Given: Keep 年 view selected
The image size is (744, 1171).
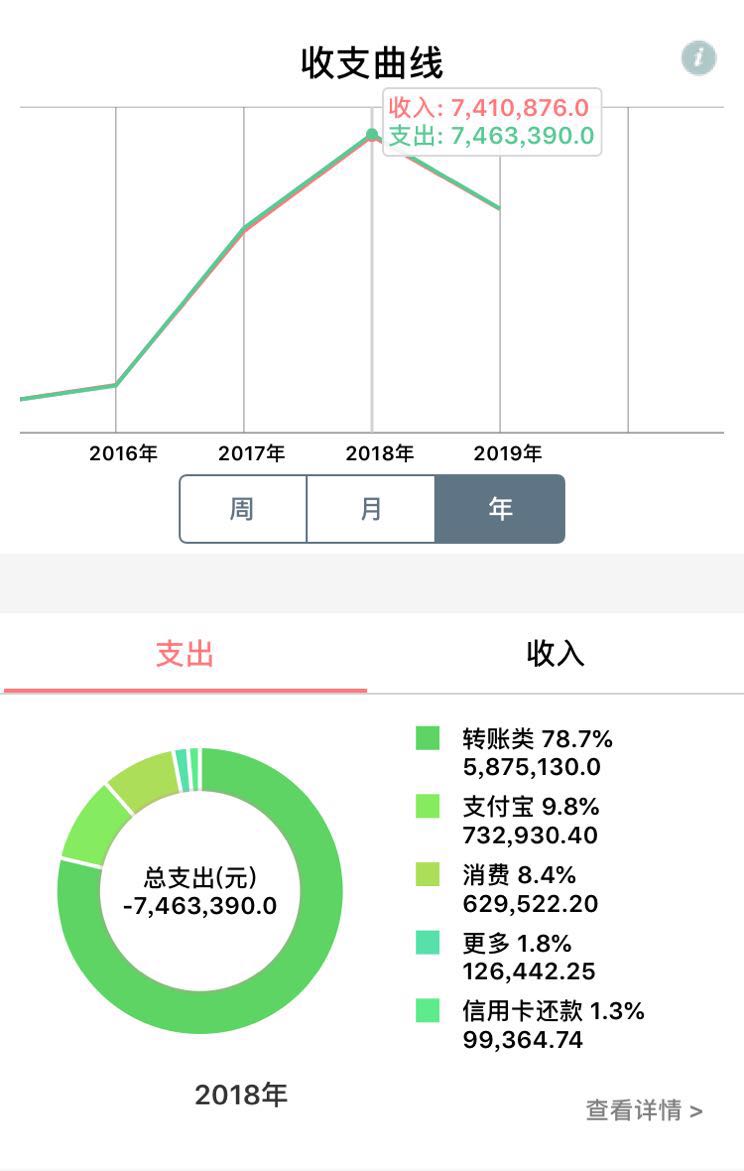Looking at the screenshot, I should 502,508.
